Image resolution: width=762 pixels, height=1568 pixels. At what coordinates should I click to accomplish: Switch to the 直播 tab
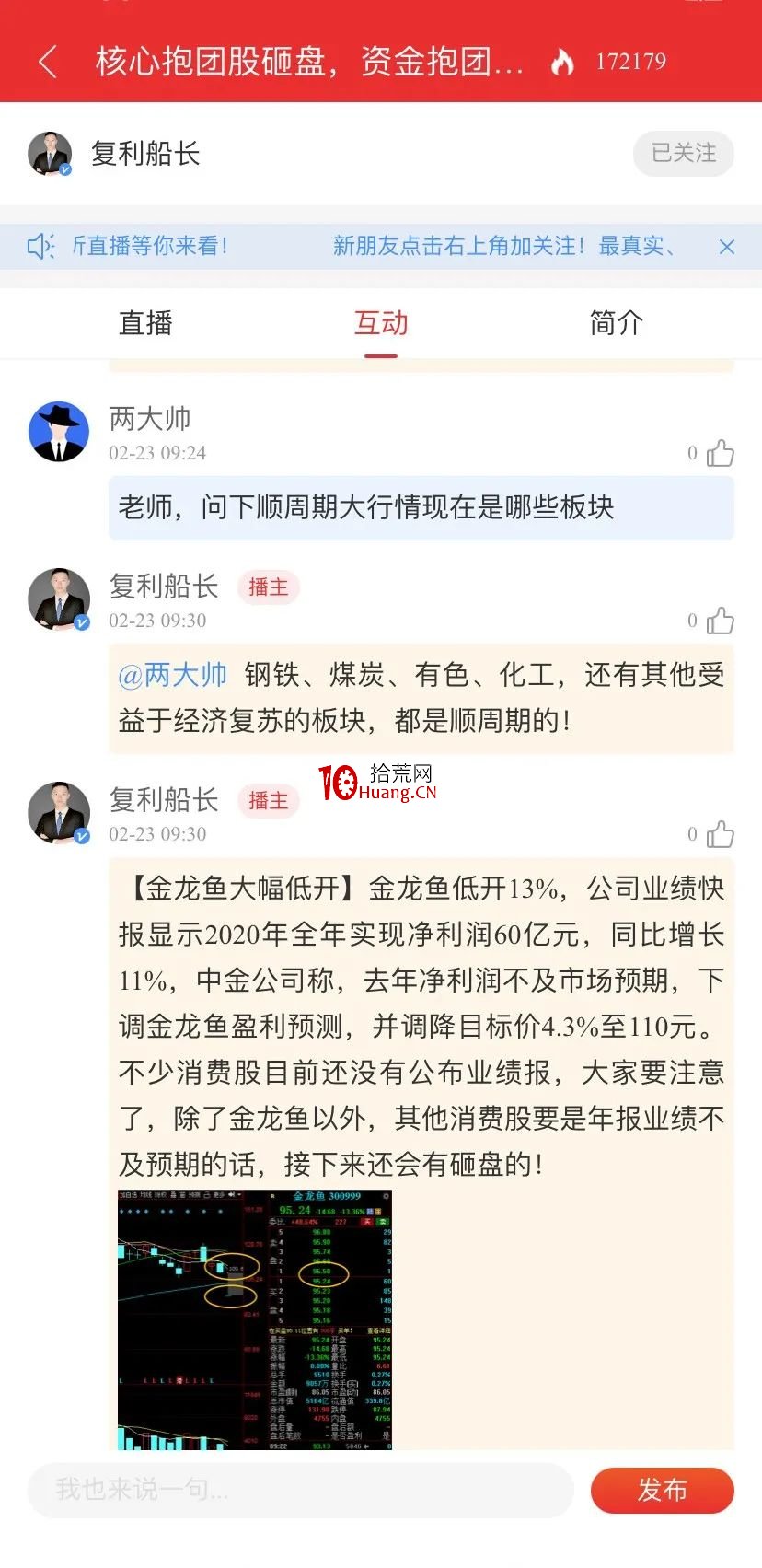[x=145, y=323]
